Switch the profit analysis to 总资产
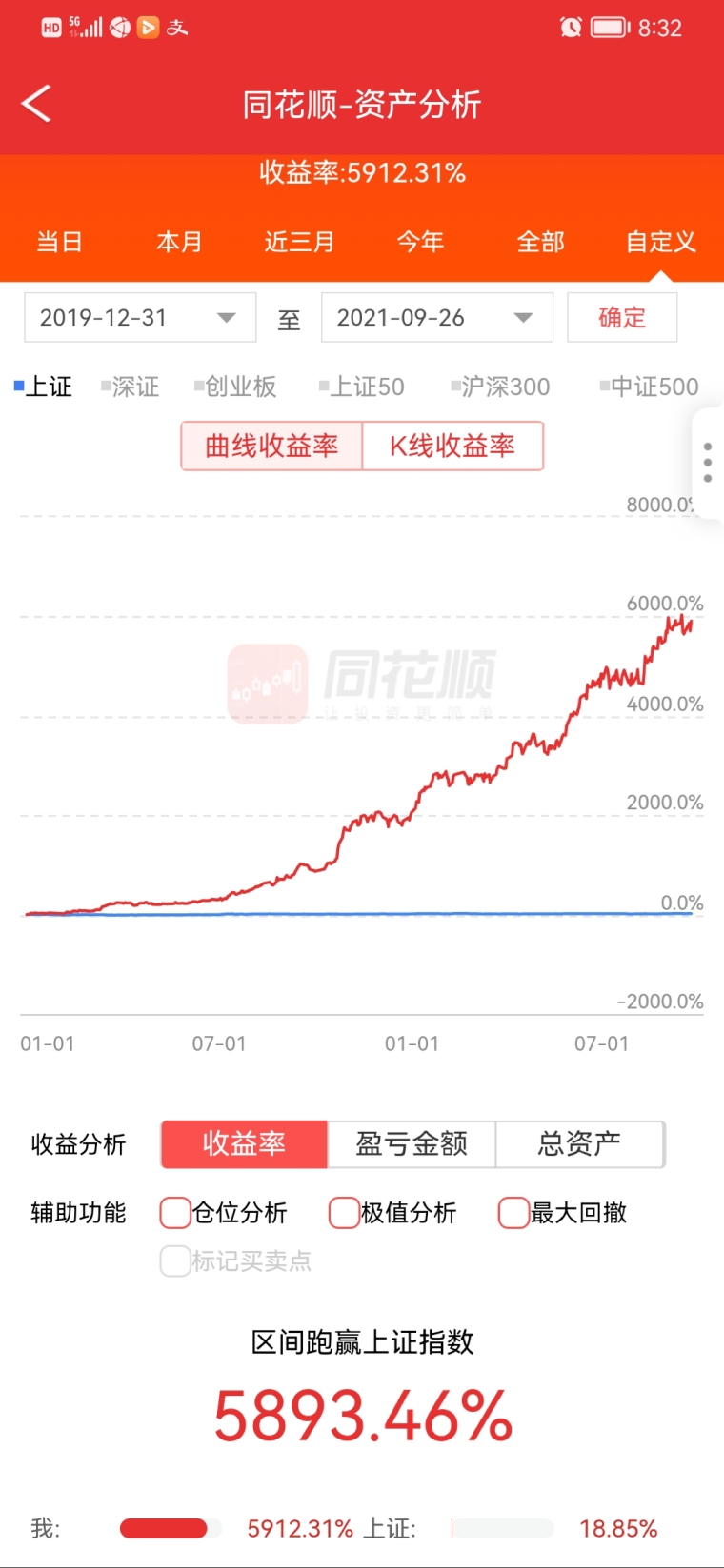This screenshot has width=724, height=1568. tap(579, 1143)
